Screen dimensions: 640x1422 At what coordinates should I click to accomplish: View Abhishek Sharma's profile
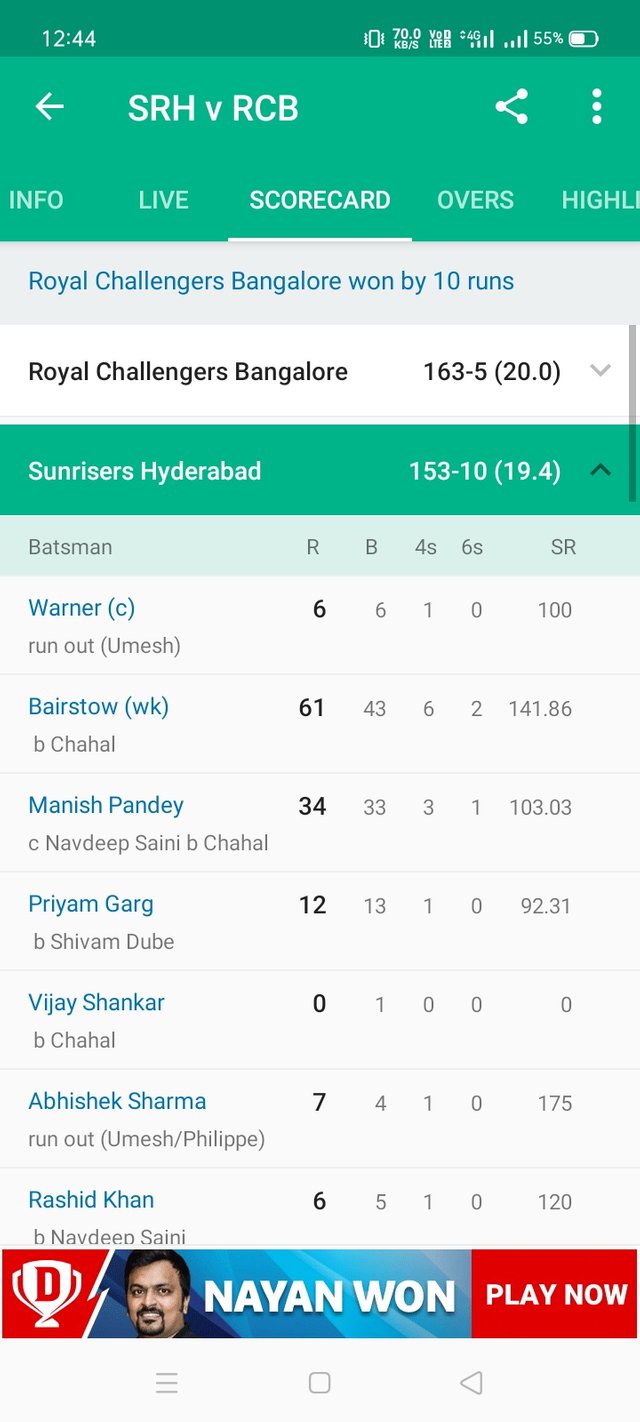pos(117,1102)
